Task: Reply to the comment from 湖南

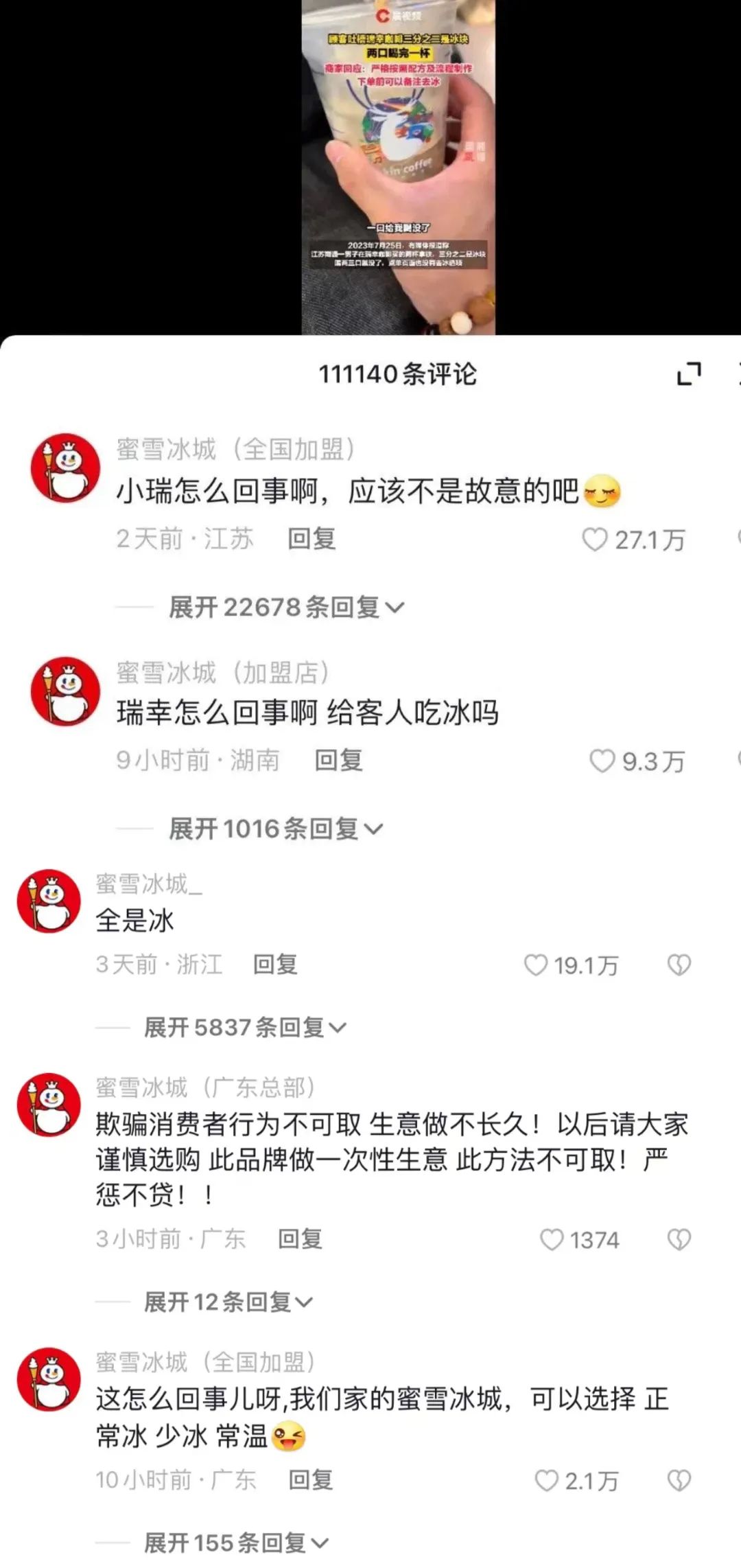Action: click(338, 760)
